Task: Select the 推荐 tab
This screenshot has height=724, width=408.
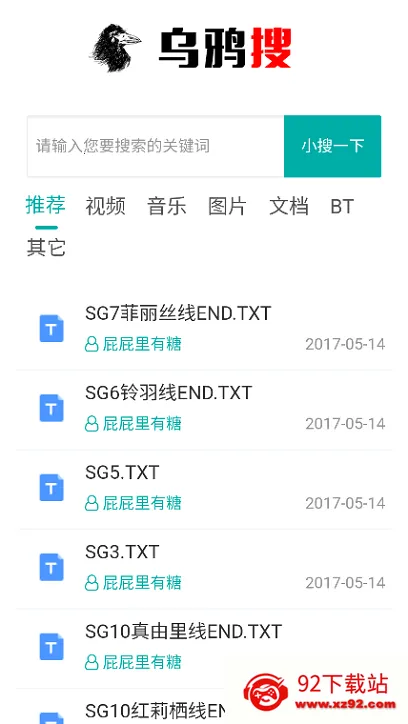Action: click(46, 205)
